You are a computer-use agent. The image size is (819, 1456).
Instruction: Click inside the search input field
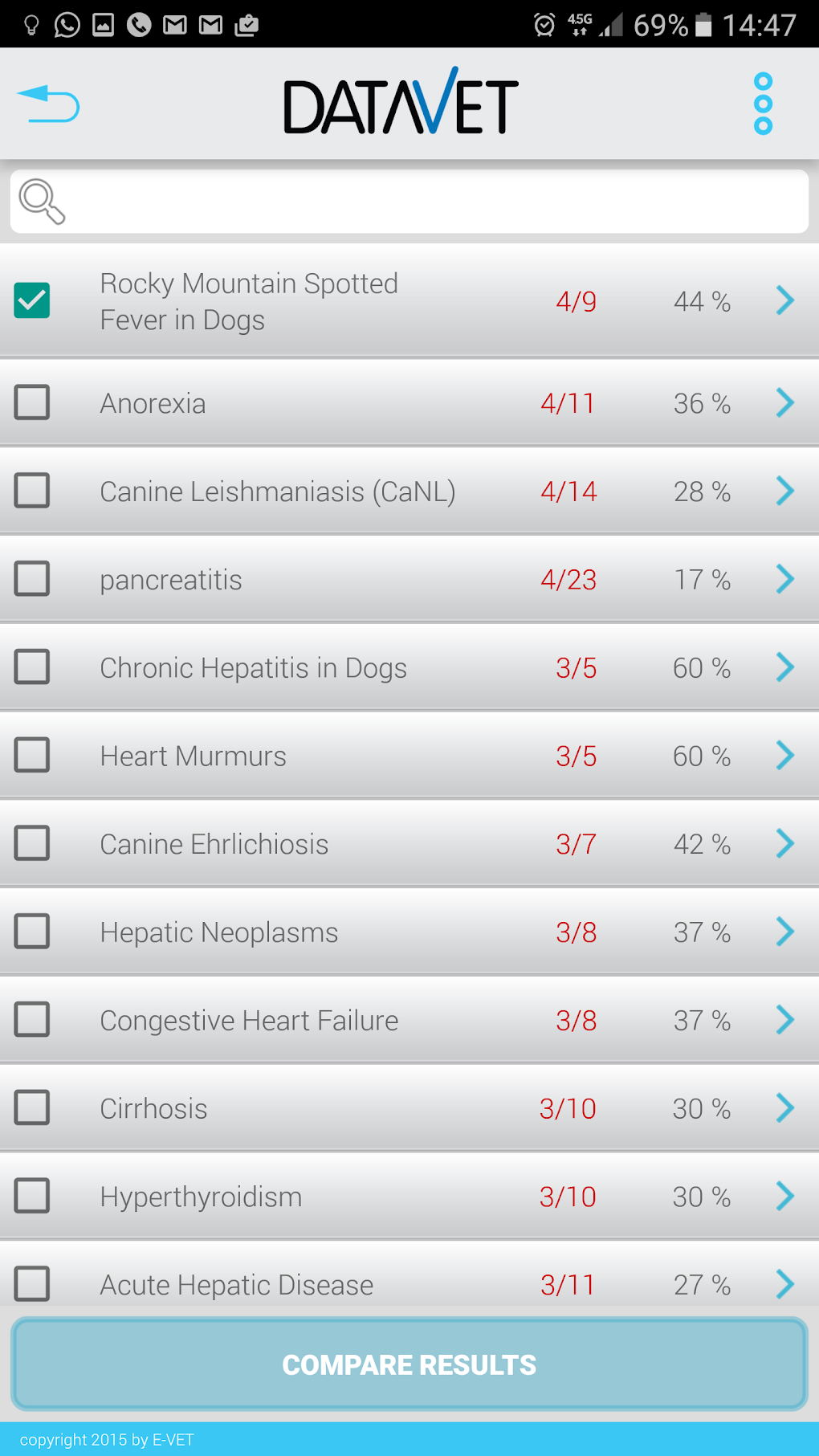[x=401, y=200]
